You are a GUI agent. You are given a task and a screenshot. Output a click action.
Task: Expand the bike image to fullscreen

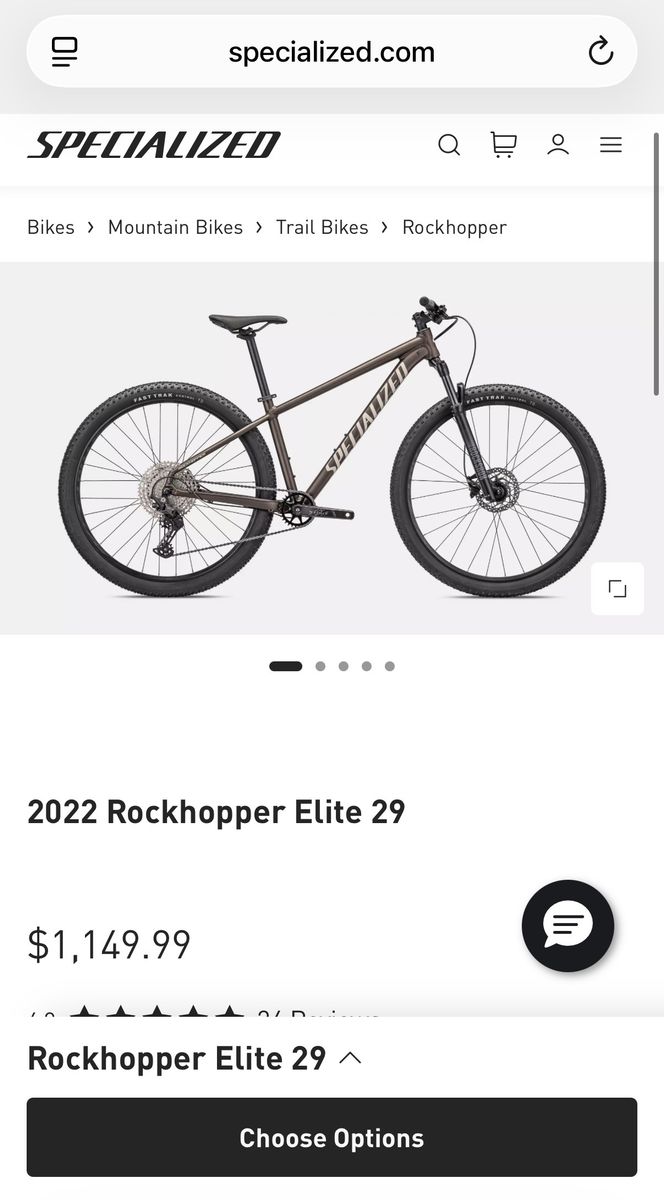click(x=617, y=589)
